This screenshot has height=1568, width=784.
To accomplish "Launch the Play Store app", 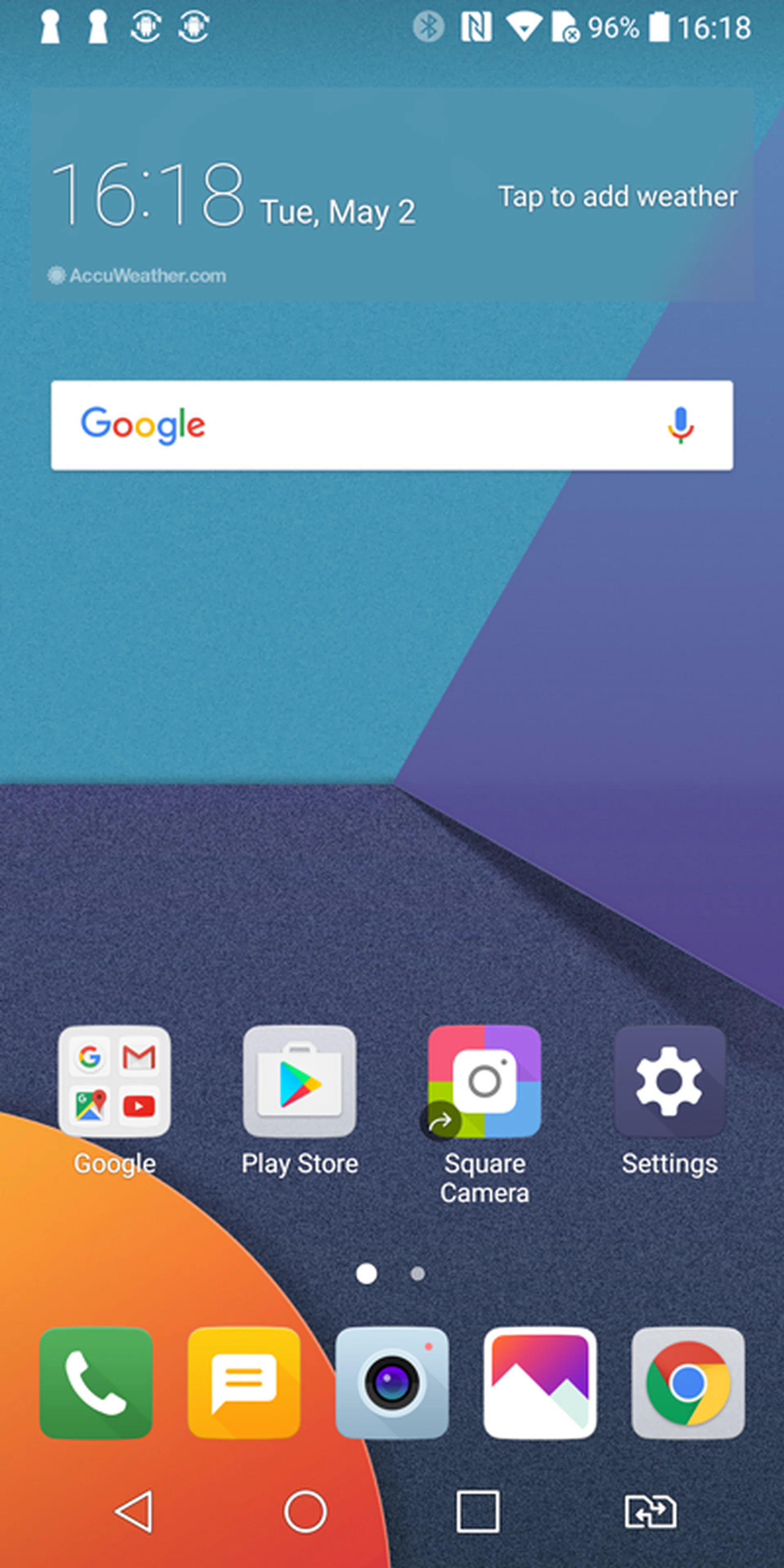I will 299,1081.
